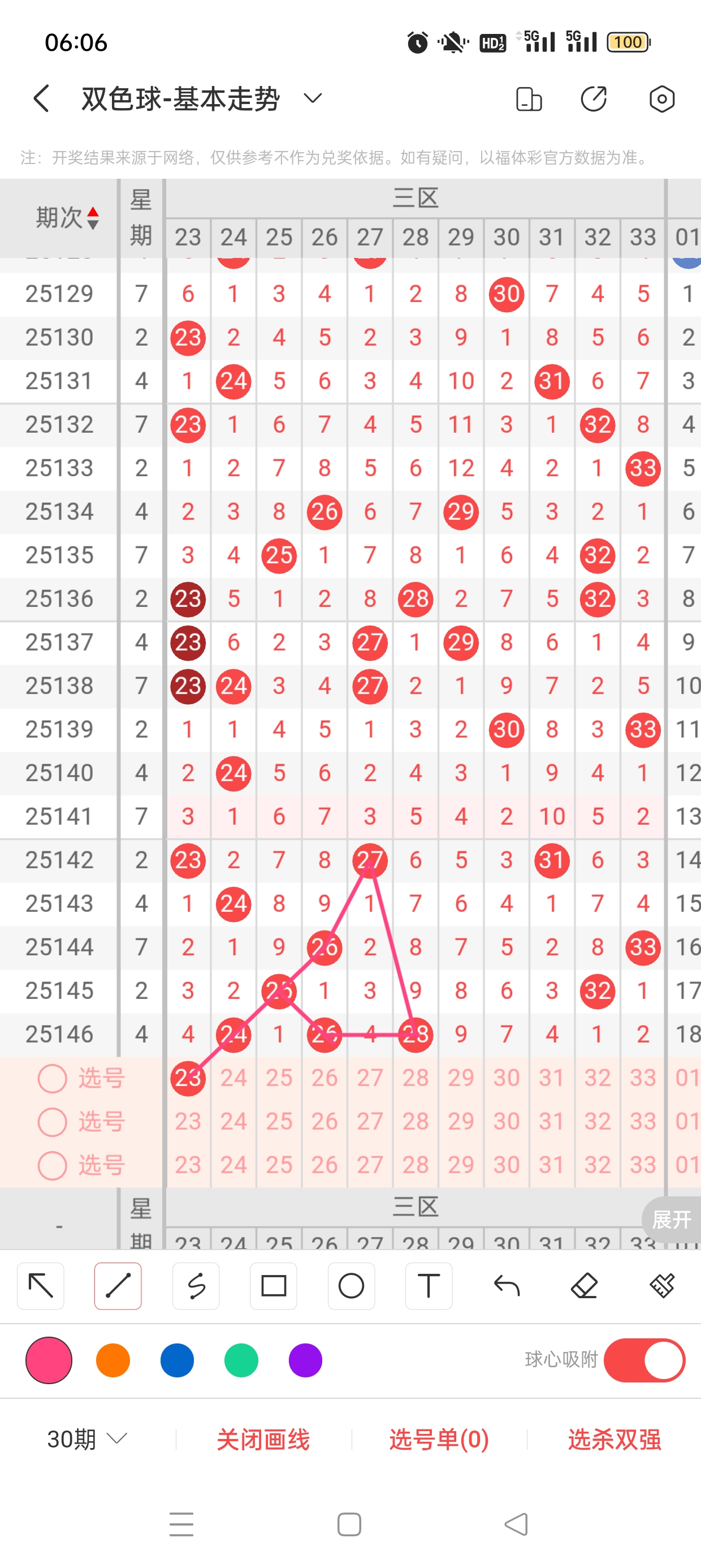
Task: Pick the circle shape tool
Action: [351, 1286]
